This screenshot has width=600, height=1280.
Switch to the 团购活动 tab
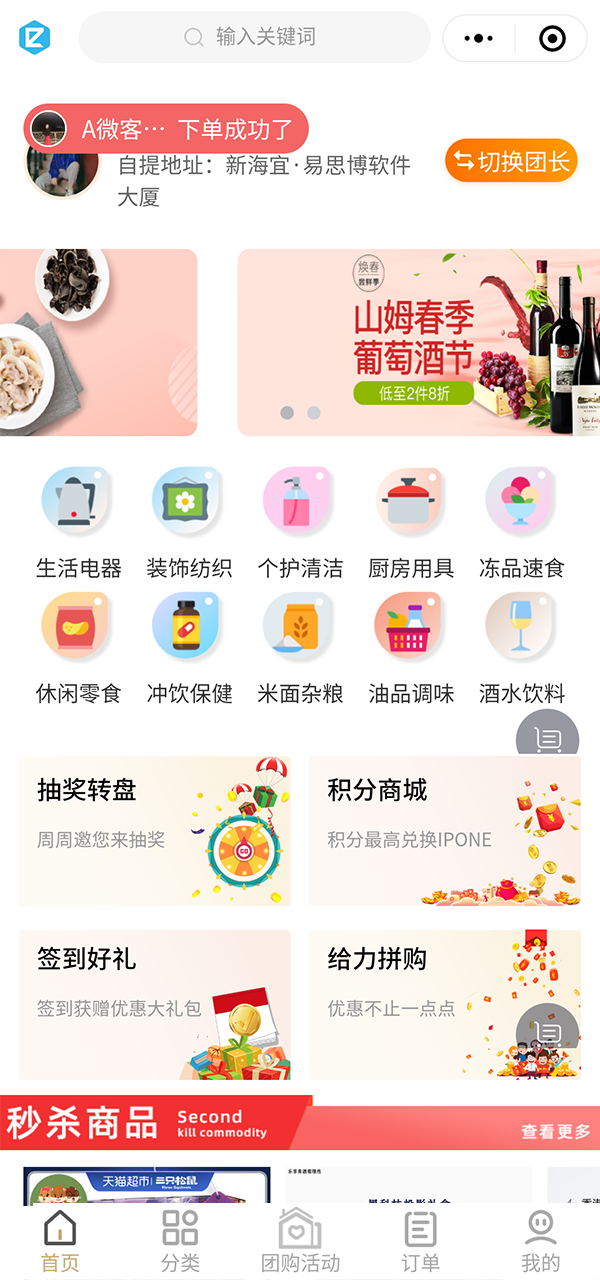(x=300, y=1241)
